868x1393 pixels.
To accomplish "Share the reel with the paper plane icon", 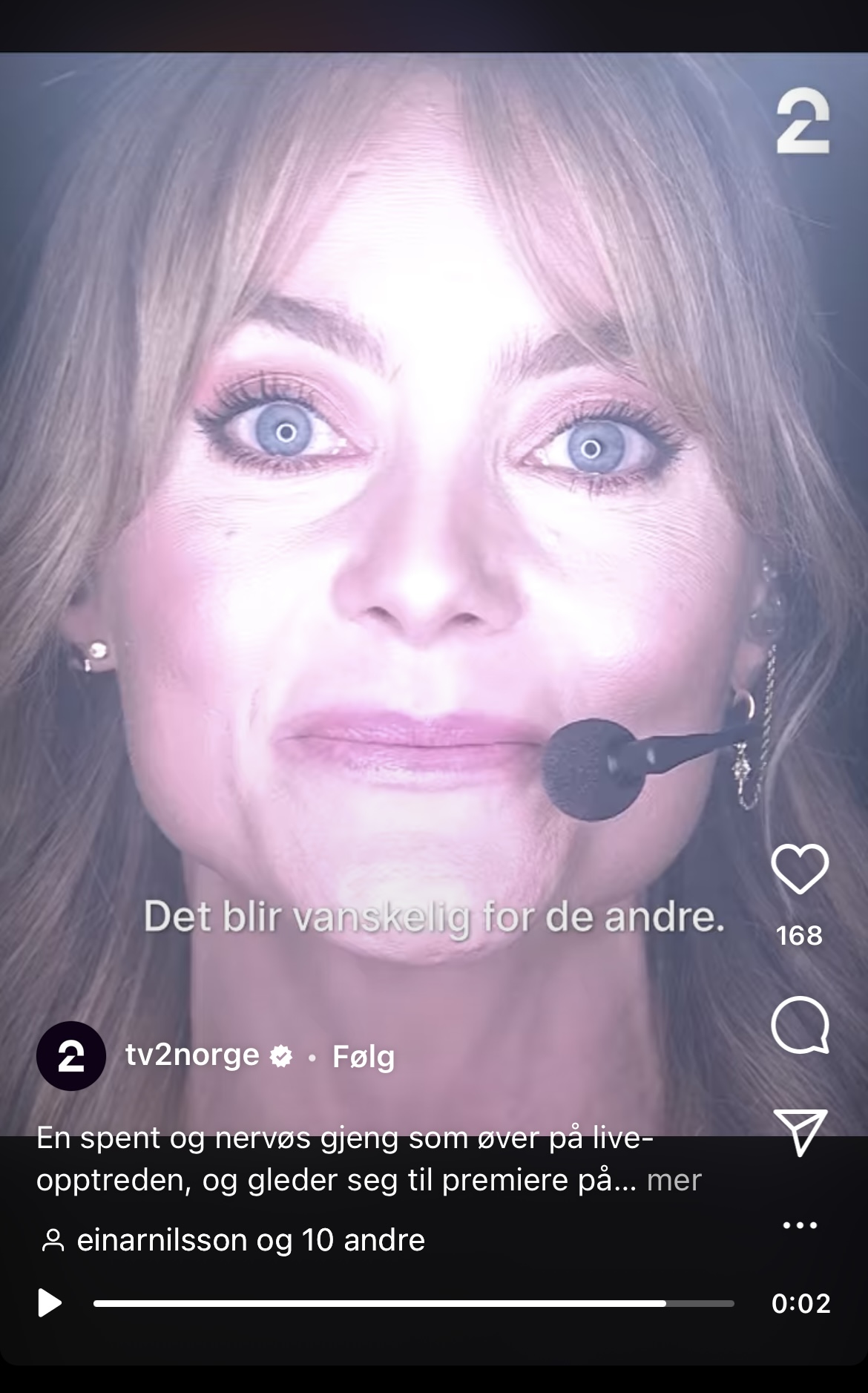I will click(x=800, y=1133).
